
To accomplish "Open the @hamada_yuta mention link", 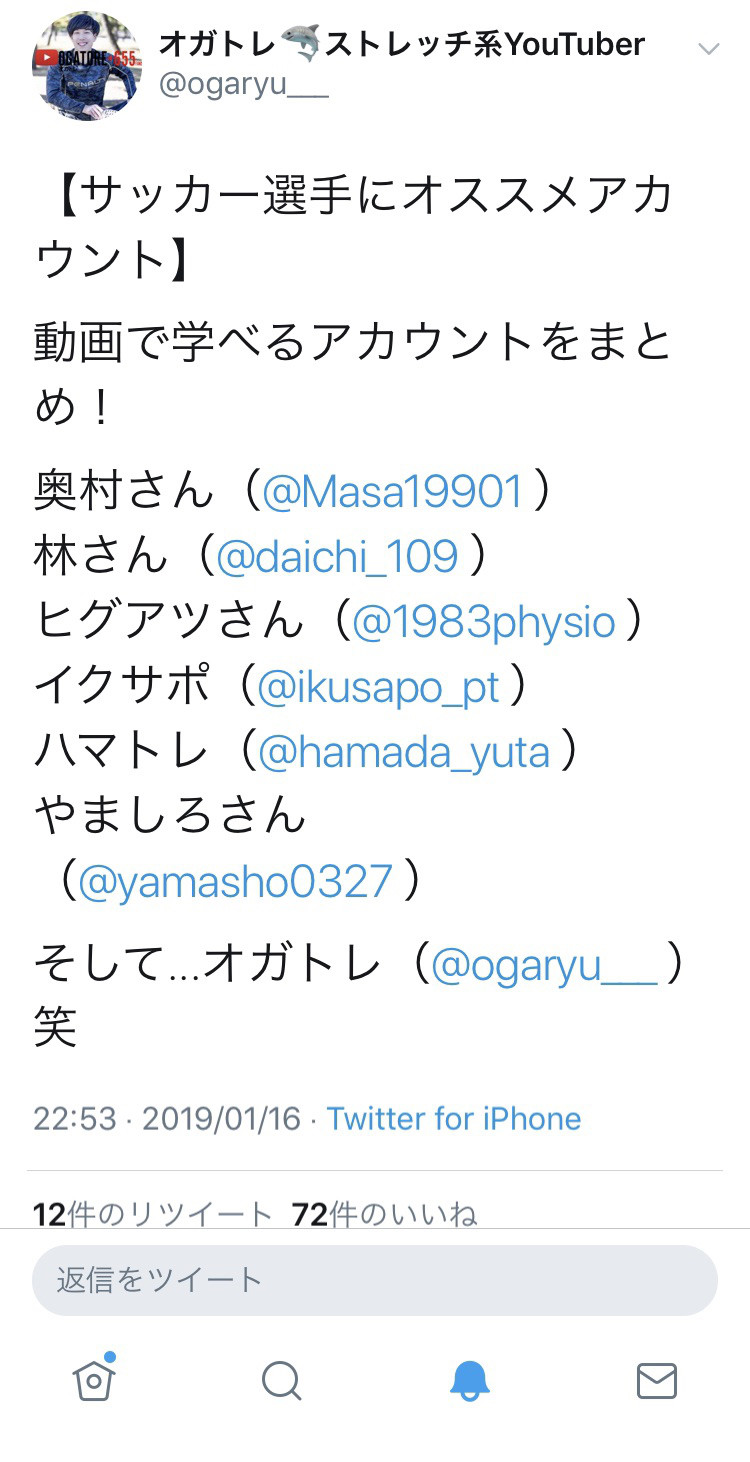I will tap(404, 752).
